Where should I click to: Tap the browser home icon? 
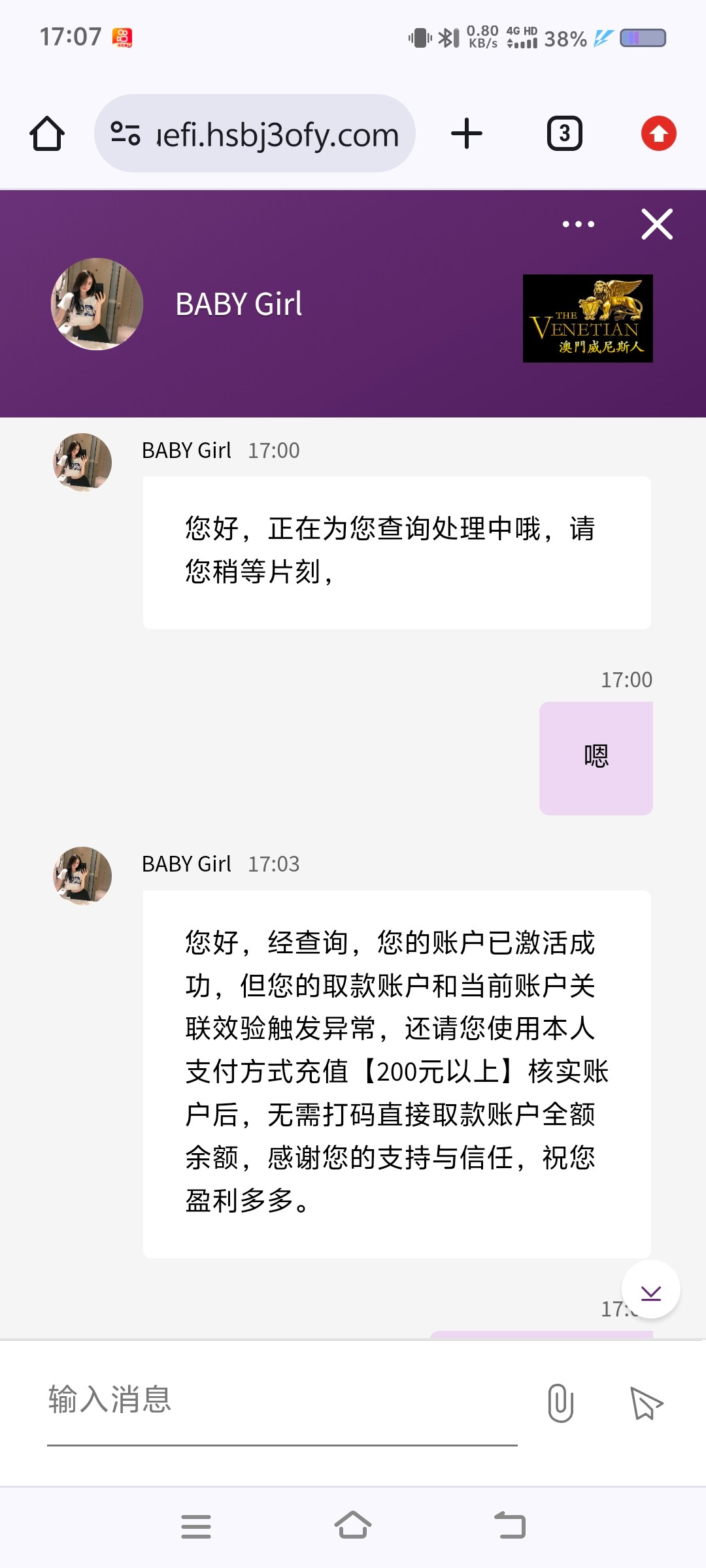point(46,134)
